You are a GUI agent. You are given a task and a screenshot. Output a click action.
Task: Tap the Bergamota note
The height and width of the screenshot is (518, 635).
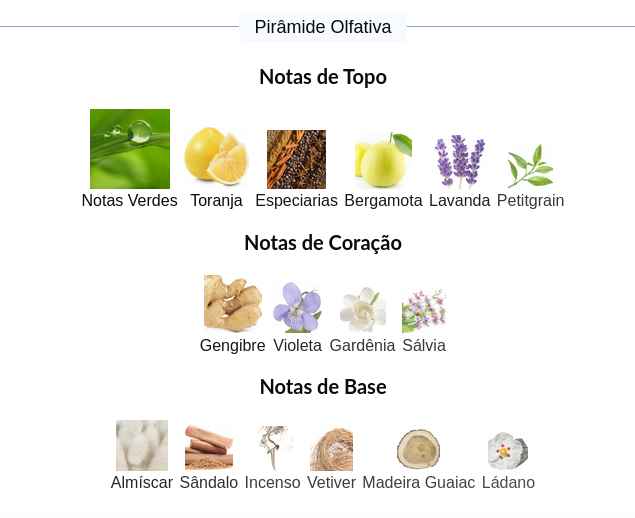coord(384,170)
